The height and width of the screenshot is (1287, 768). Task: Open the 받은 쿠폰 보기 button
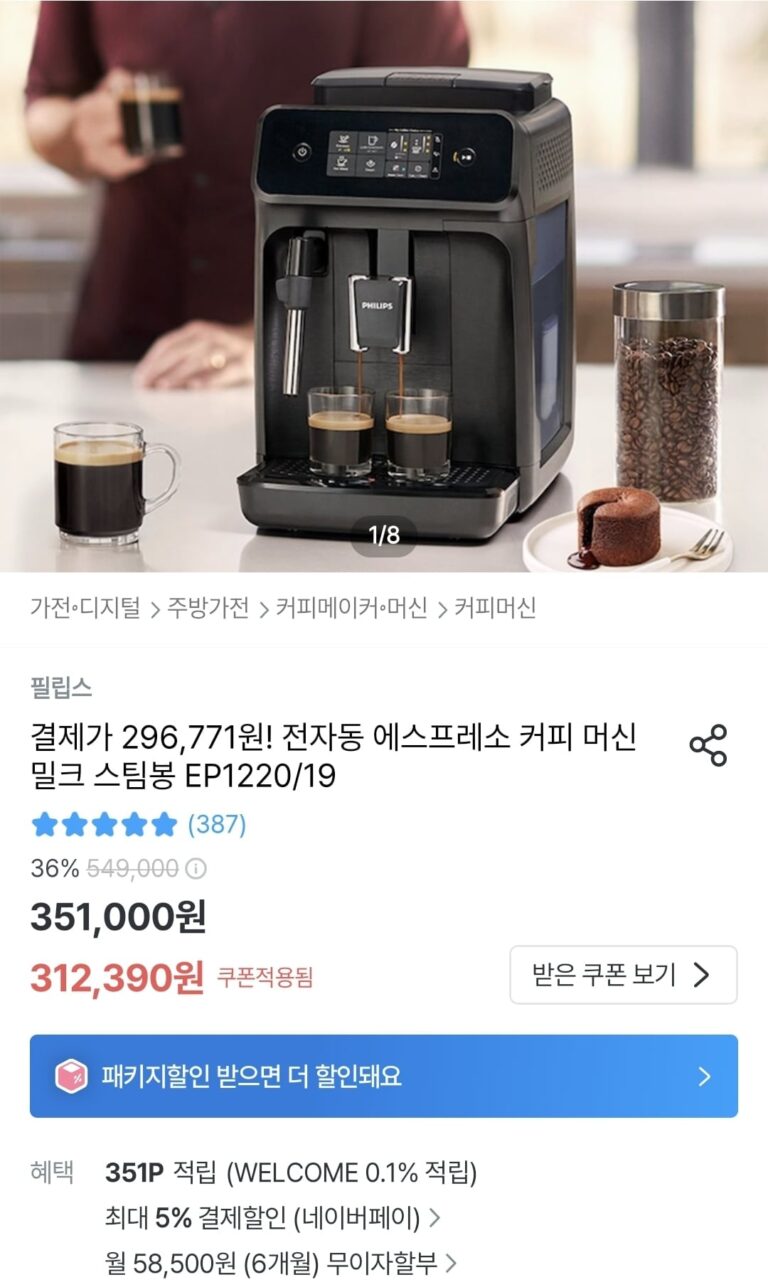point(623,974)
